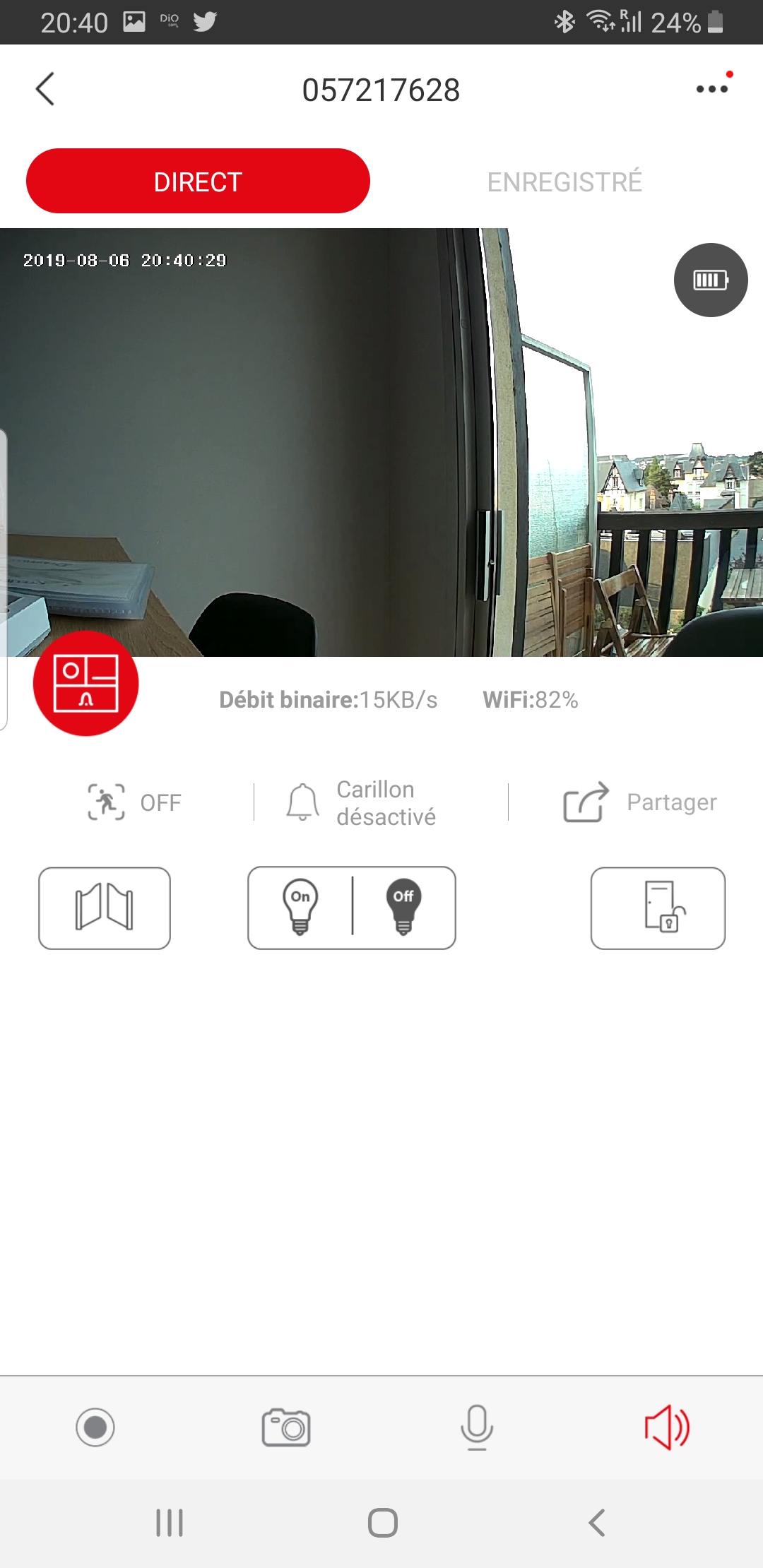Image resolution: width=763 pixels, height=1568 pixels.
Task: Go back using the top-left arrow
Action: point(45,90)
